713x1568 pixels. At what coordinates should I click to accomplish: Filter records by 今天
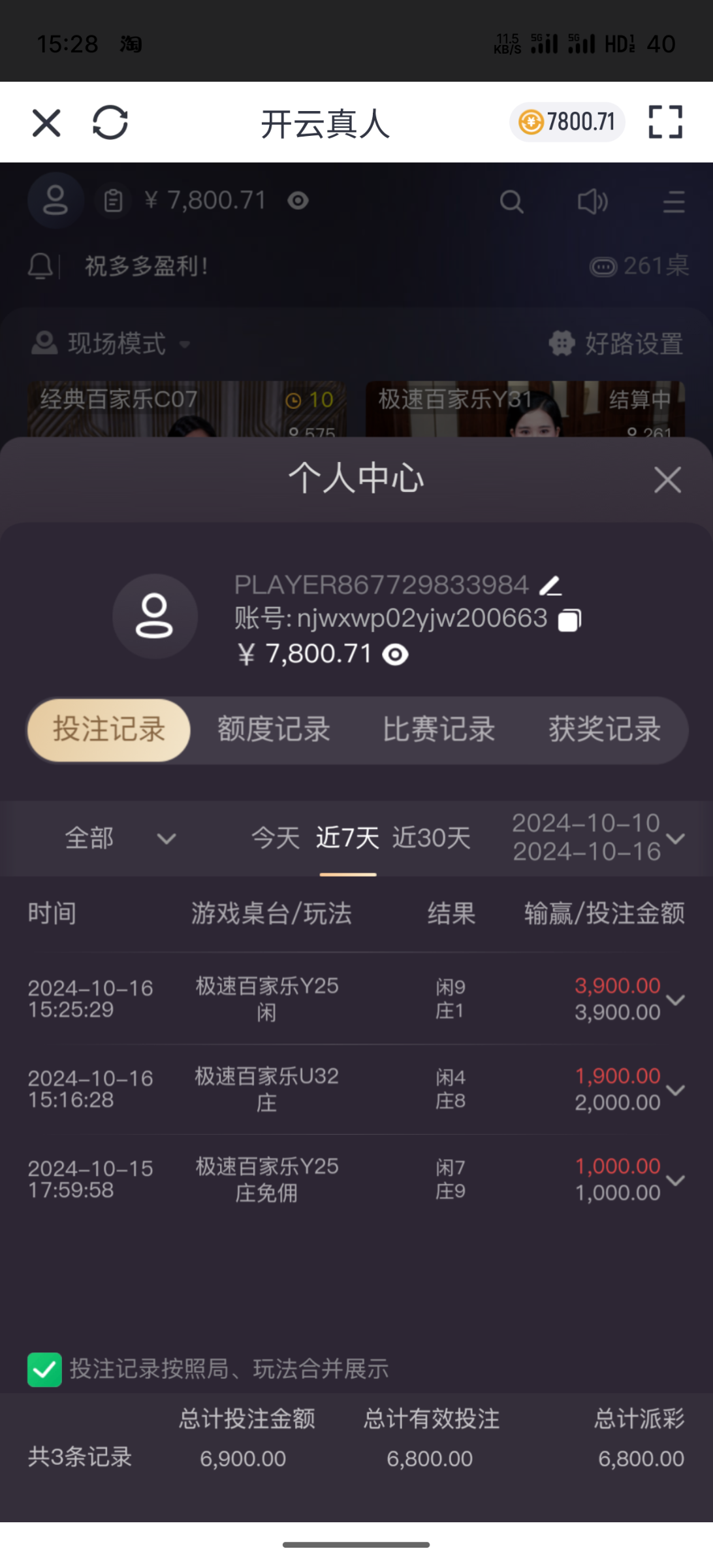[276, 838]
